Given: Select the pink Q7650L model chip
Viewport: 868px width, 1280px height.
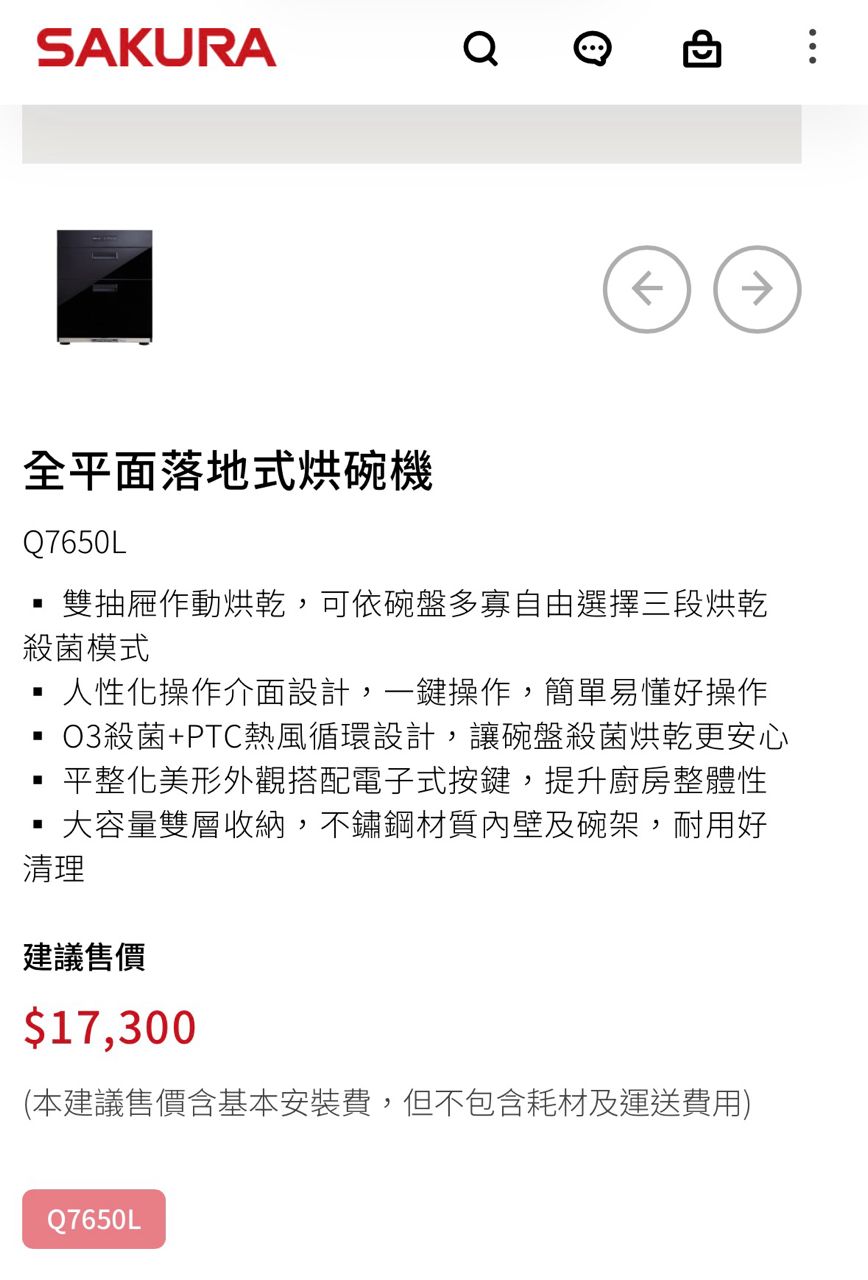Looking at the screenshot, I should pyautogui.click(x=94, y=1219).
